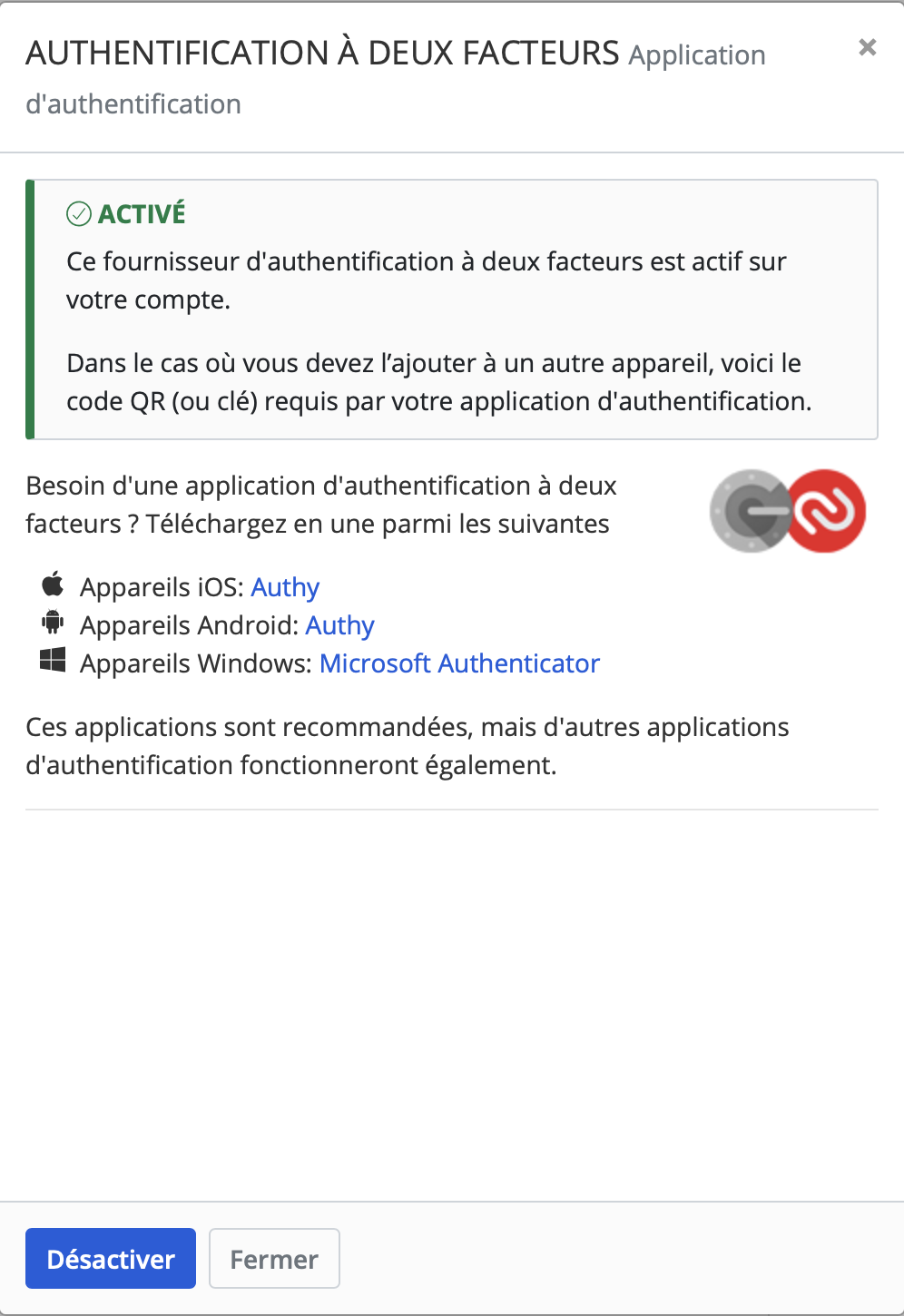Click the Windows logo icon
The height and width of the screenshot is (1316, 904).
pos(52,661)
